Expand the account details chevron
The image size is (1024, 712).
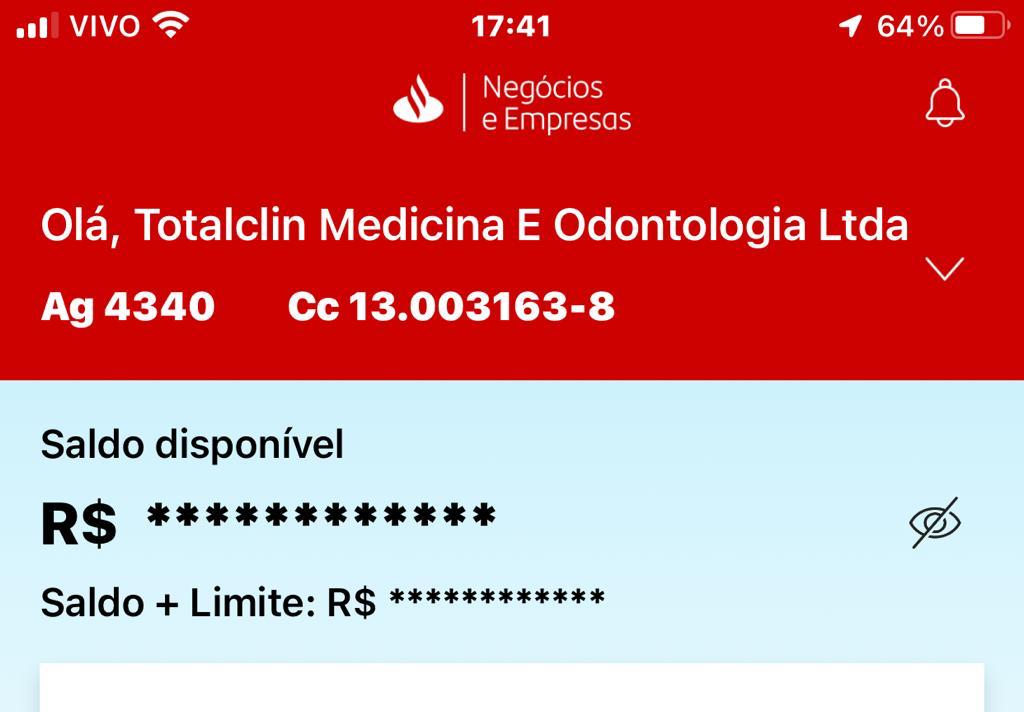pos(945,268)
